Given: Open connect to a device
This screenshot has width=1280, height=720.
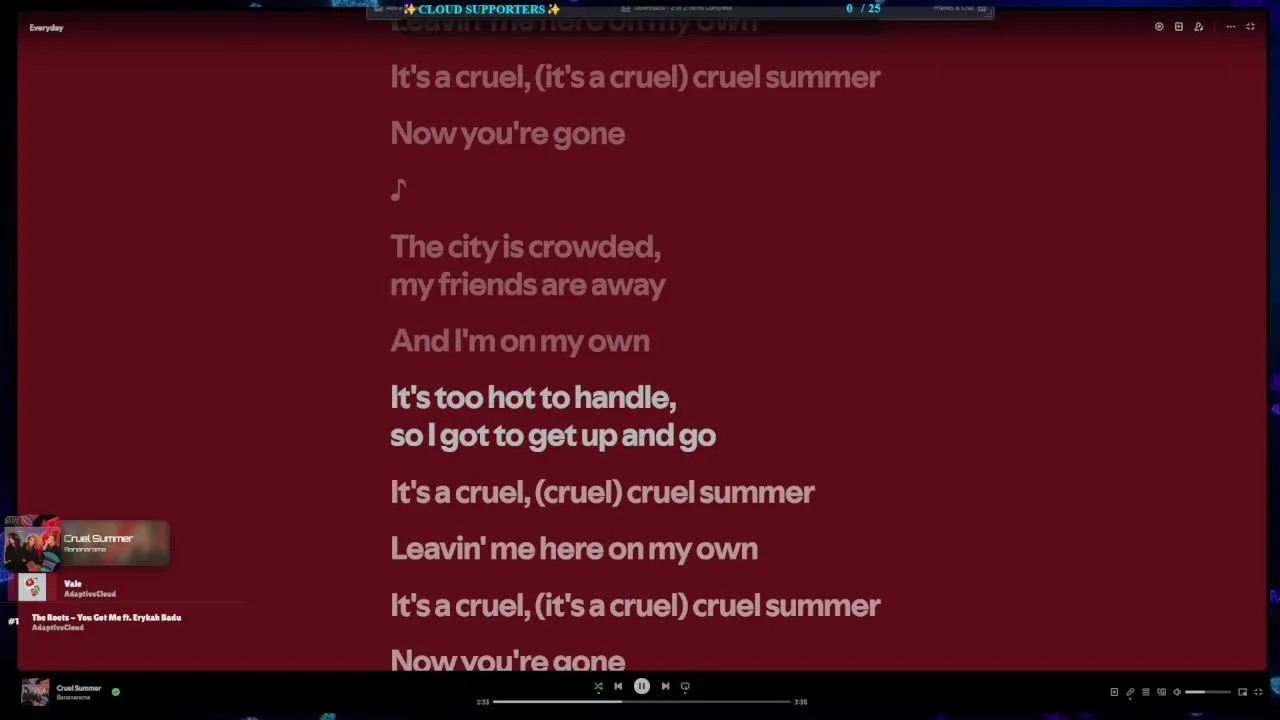Looking at the screenshot, I should pyautogui.click(x=1161, y=692).
